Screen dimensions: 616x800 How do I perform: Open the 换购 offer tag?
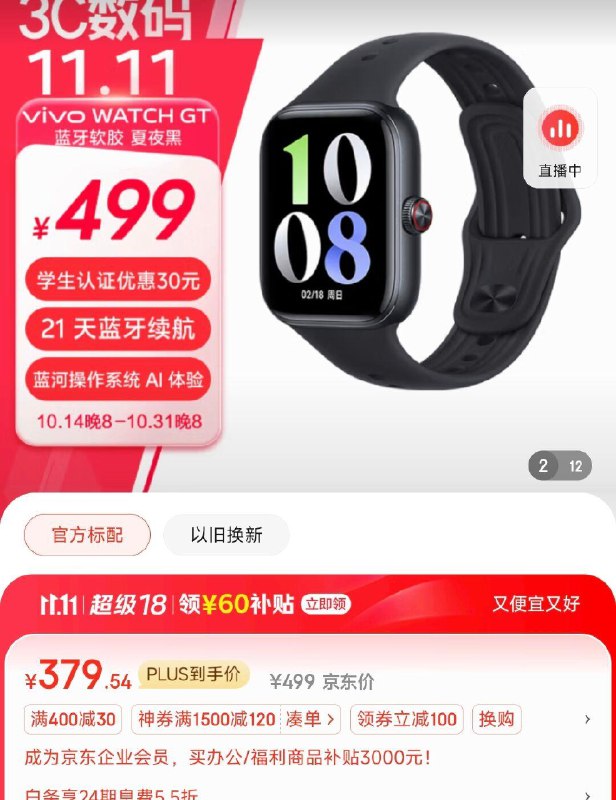click(x=499, y=719)
